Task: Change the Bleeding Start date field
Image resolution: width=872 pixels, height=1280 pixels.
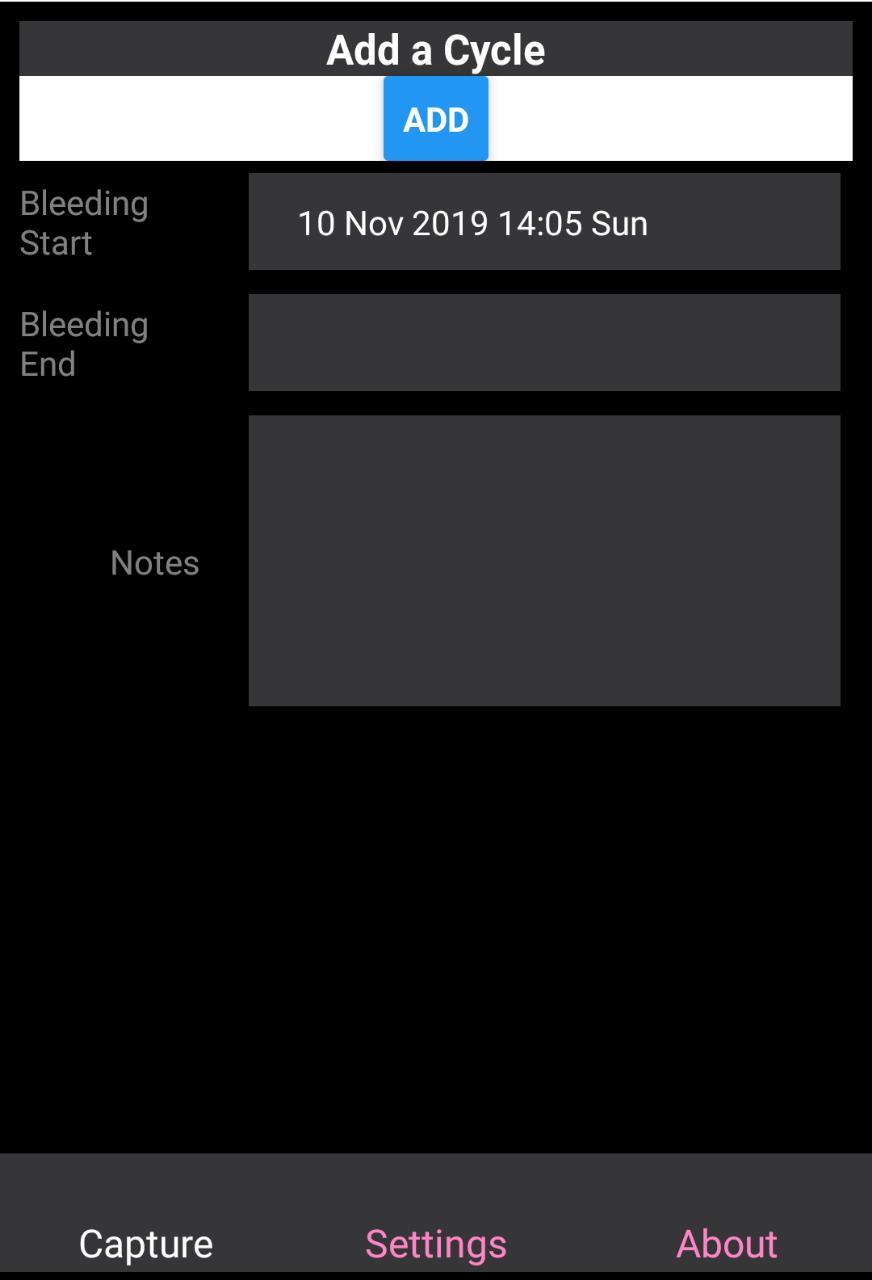Action: pos(544,222)
